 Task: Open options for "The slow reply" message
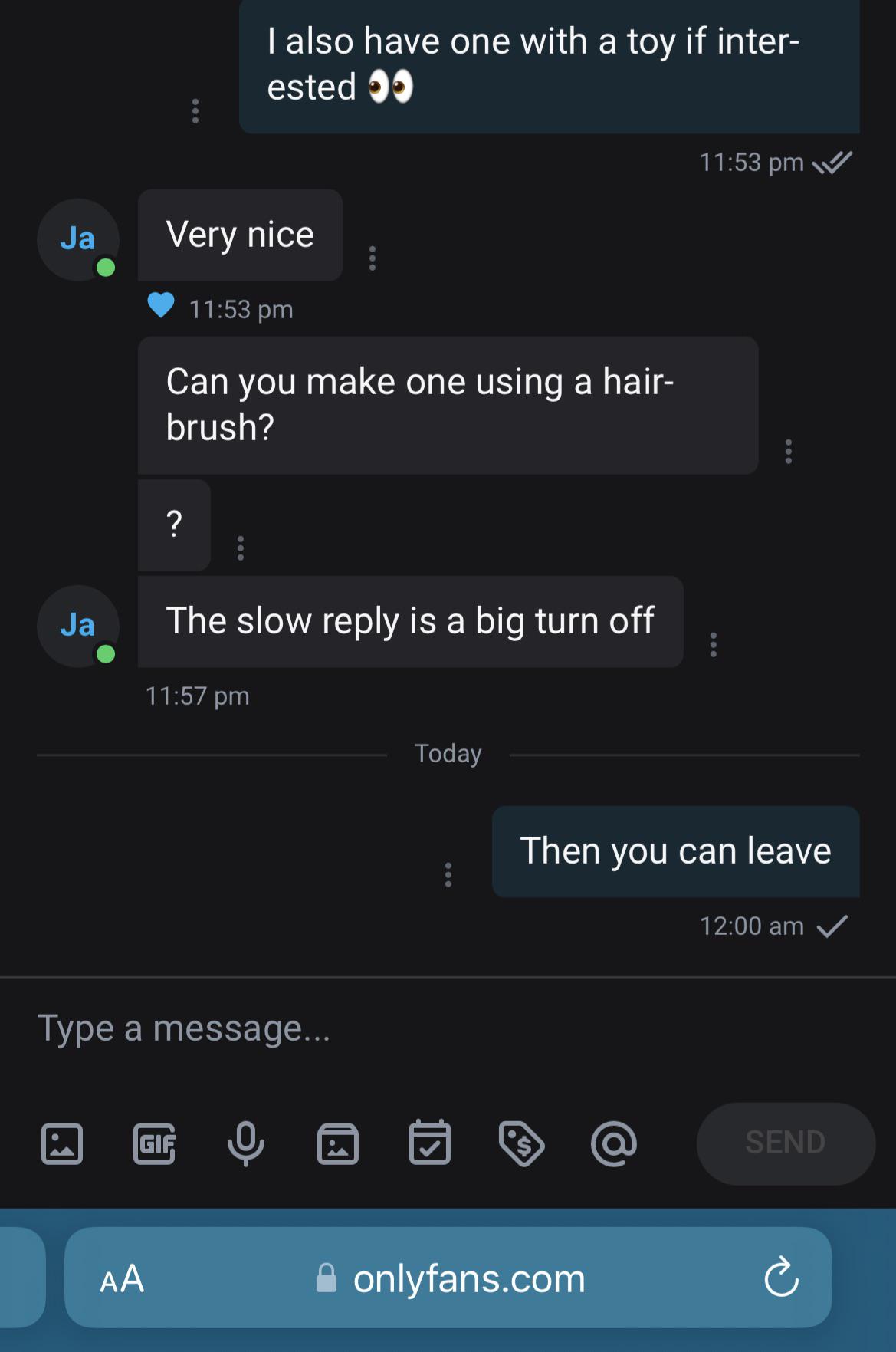[714, 645]
